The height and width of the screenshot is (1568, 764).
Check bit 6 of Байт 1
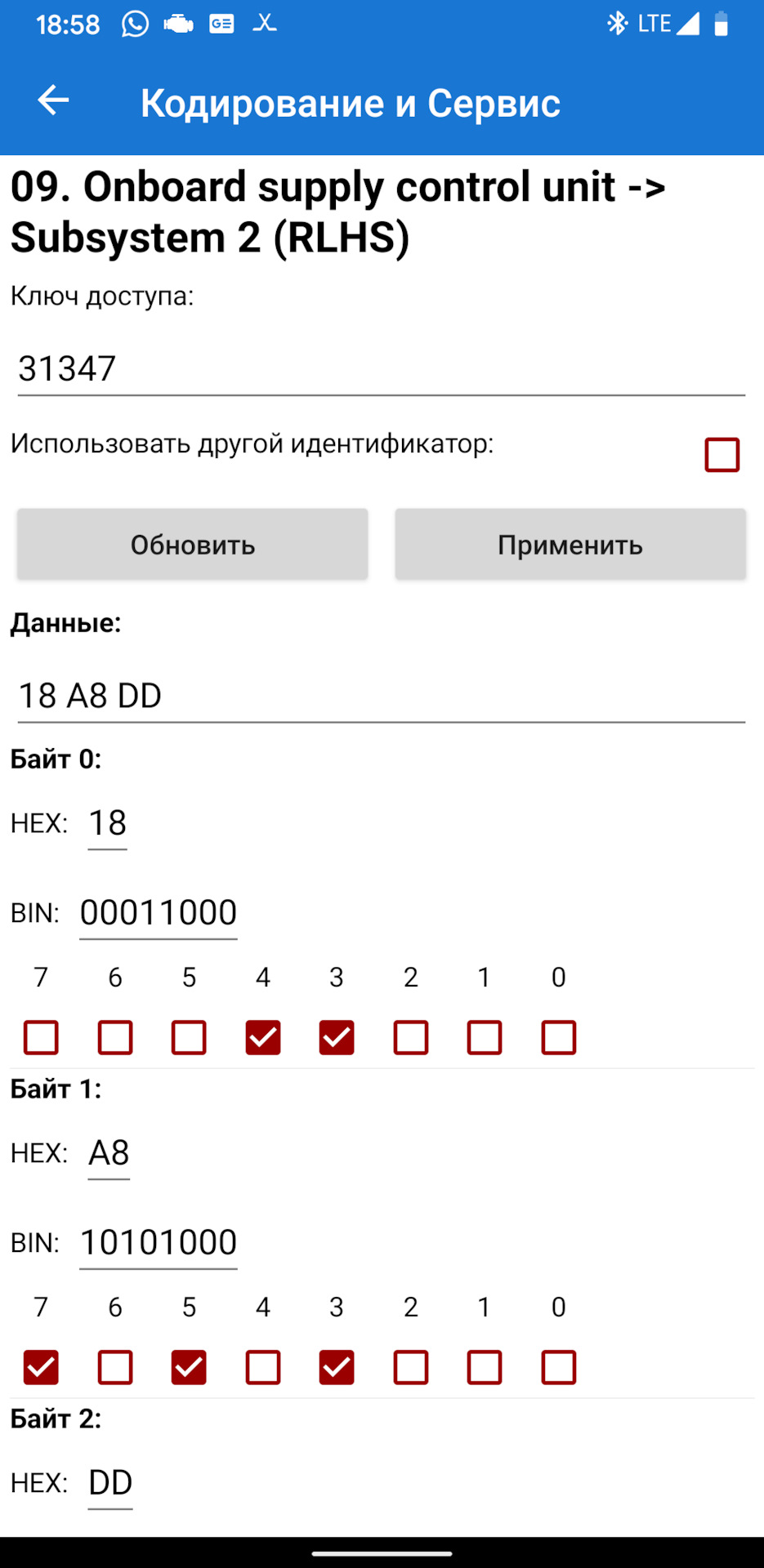[115, 1368]
